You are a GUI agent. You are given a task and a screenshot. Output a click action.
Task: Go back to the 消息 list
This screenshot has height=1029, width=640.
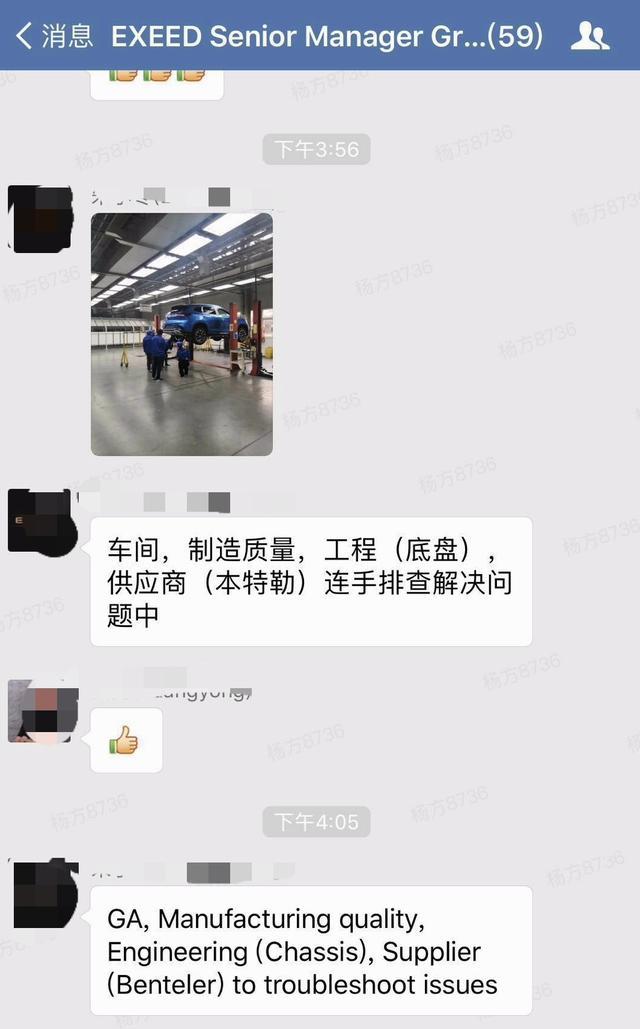(x=52, y=36)
